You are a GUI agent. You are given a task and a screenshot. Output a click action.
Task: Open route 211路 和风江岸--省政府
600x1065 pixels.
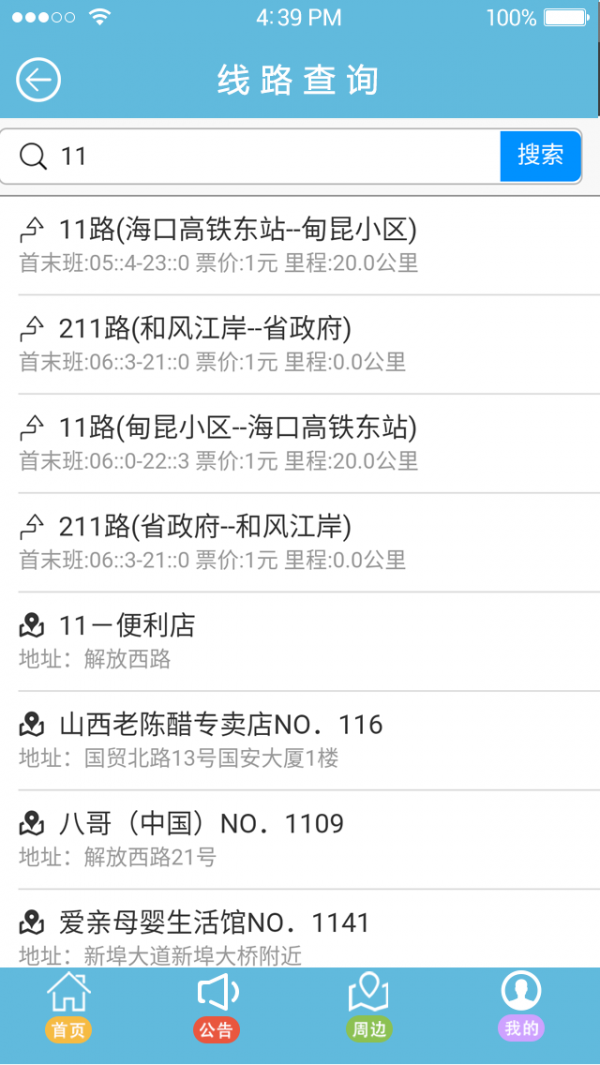(300, 344)
